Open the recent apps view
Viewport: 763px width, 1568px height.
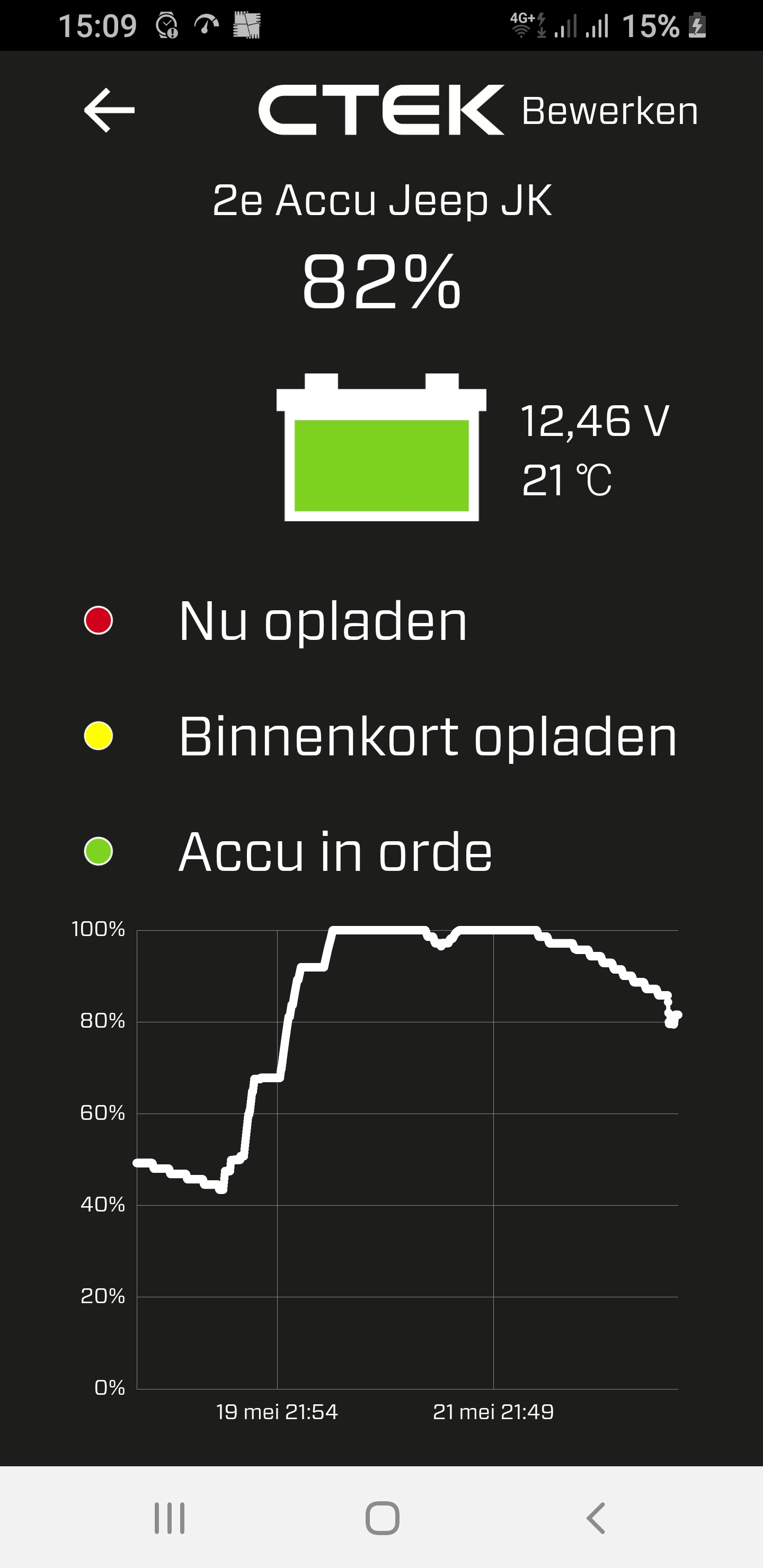pyautogui.click(x=169, y=1518)
